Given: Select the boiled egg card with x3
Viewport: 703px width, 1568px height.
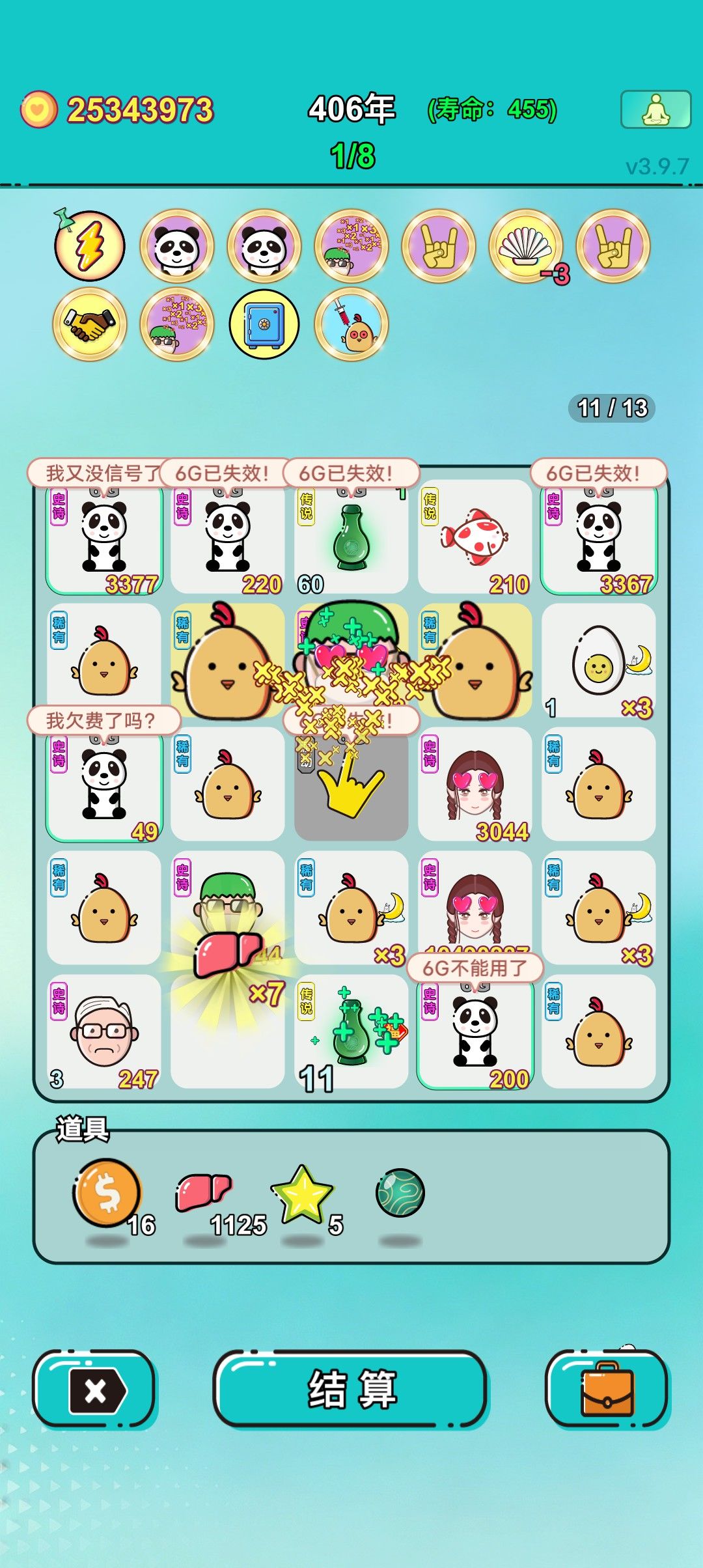Looking at the screenshot, I should click(x=599, y=661).
